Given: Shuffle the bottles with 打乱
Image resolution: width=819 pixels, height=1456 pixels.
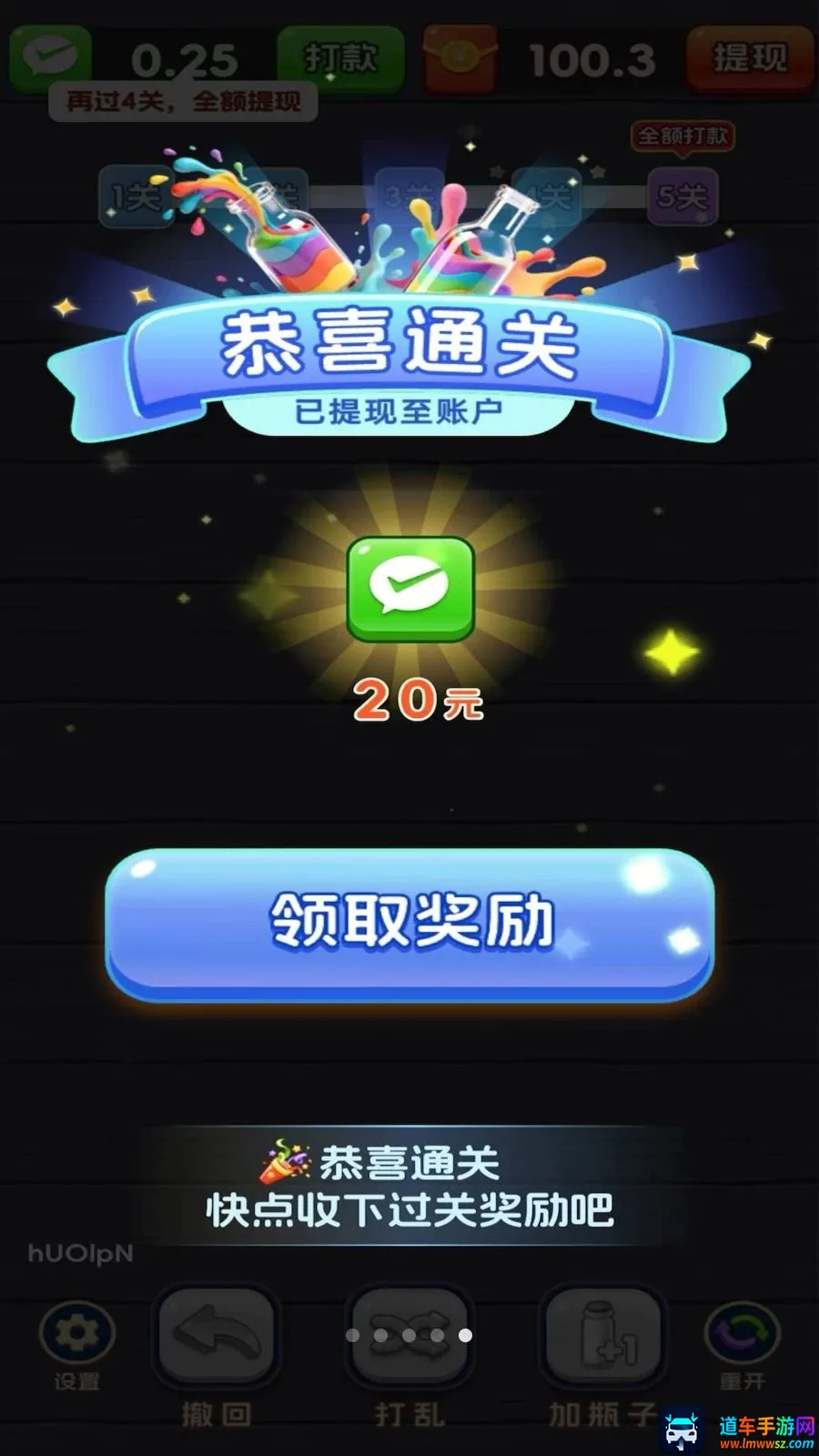Looking at the screenshot, I should coord(409,1356).
